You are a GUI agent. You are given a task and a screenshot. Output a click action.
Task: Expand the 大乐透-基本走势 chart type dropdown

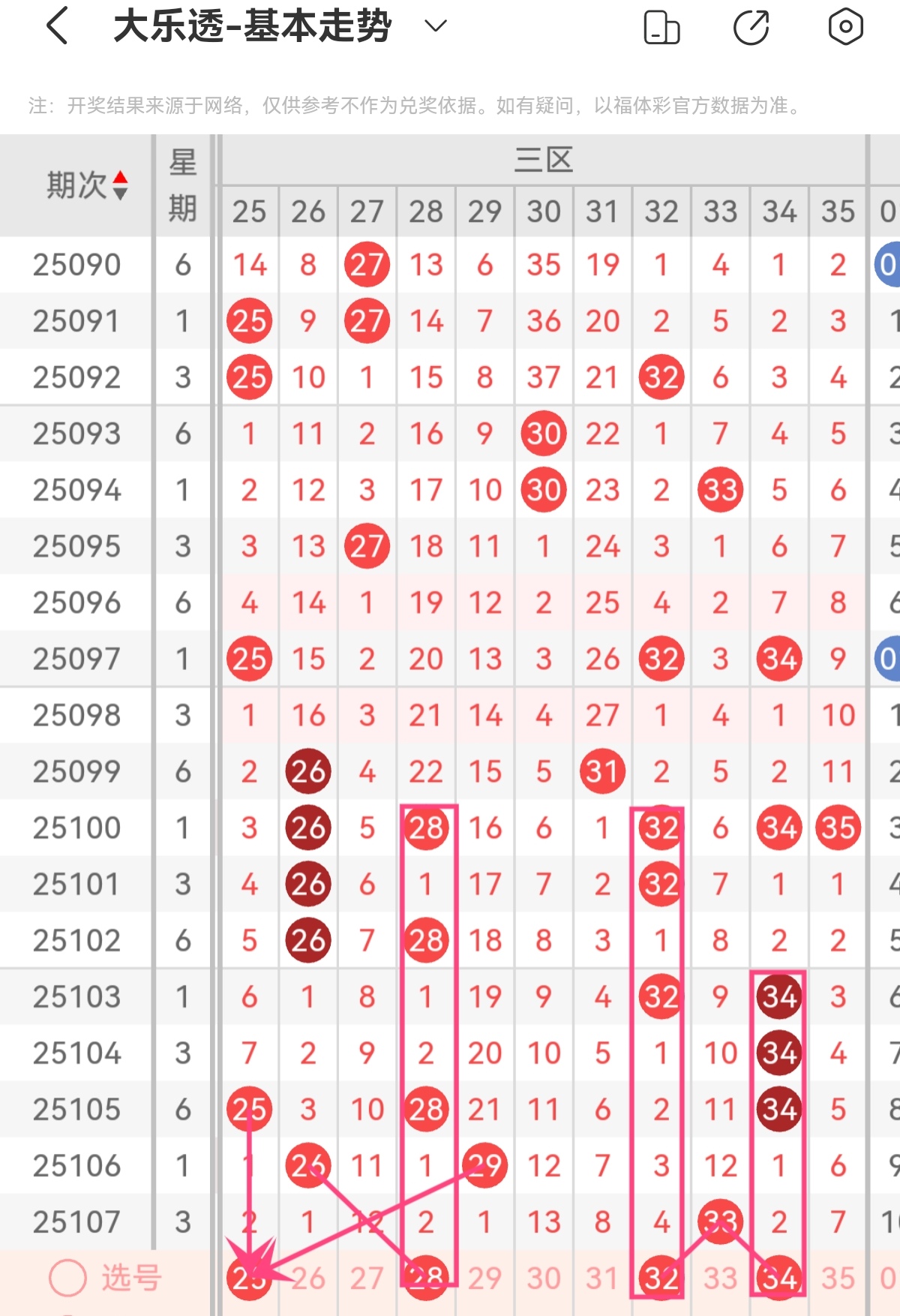click(435, 26)
